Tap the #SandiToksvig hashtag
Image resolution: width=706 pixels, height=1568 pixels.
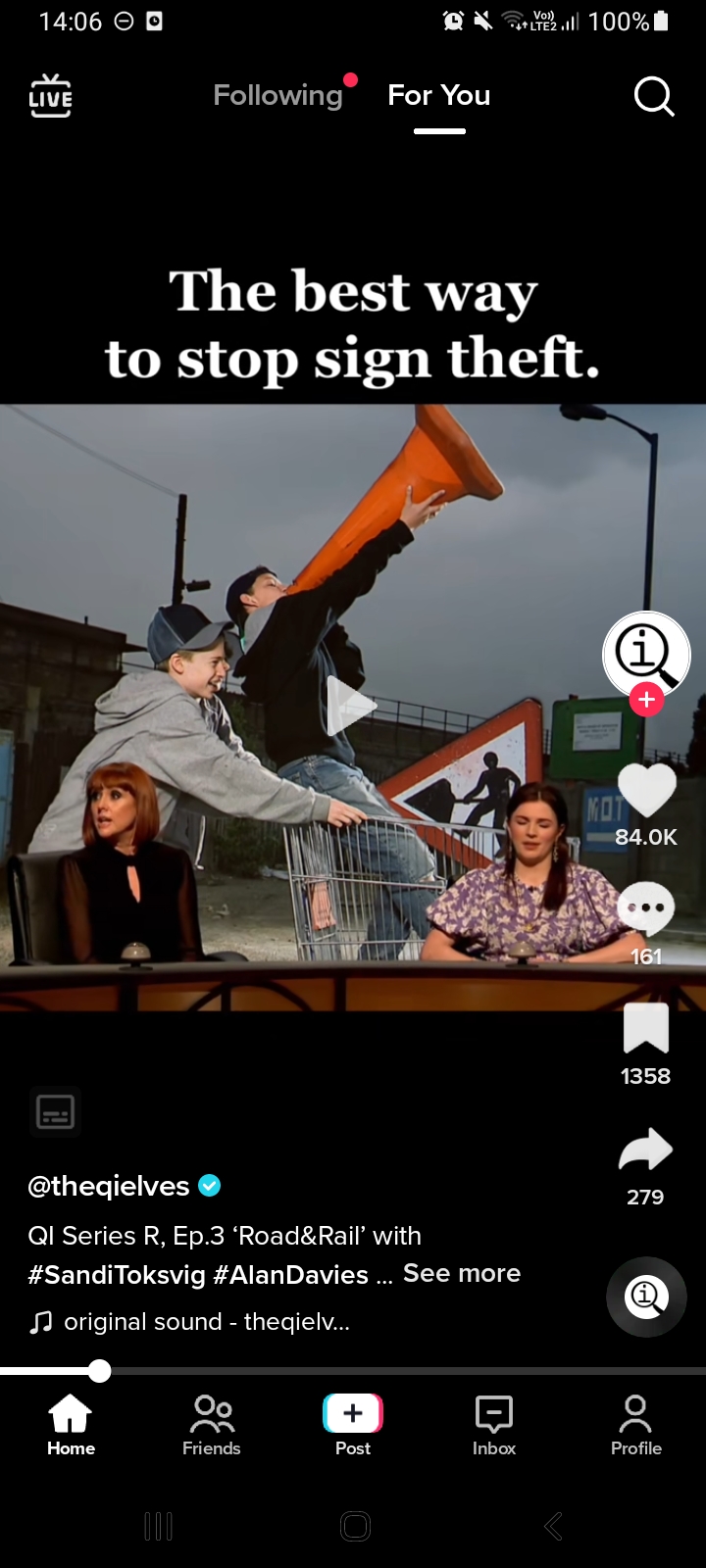[x=116, y=1275]
